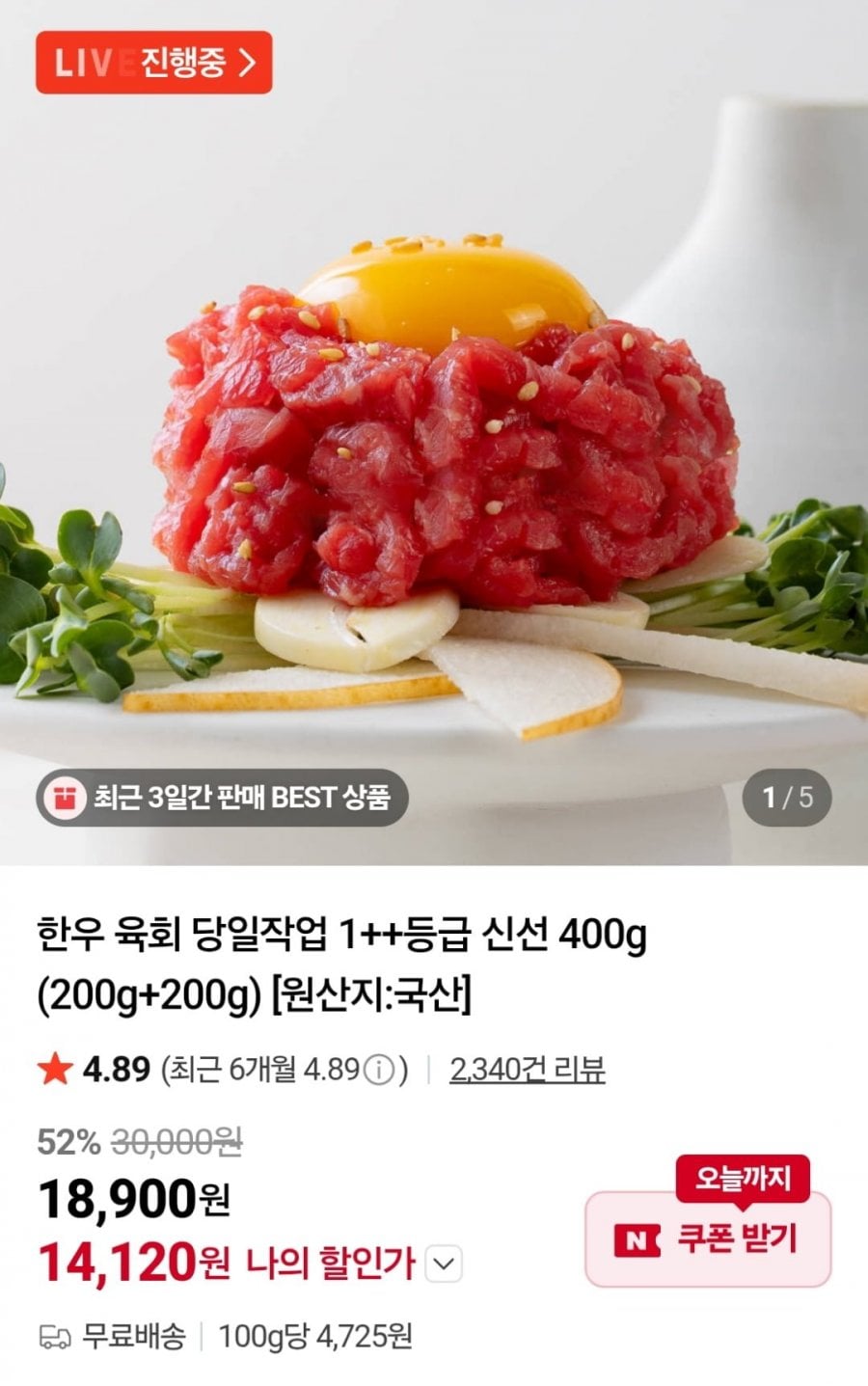
Task: Open the LIVE 진행중 broadcast
Action: (x=154, y=63)
